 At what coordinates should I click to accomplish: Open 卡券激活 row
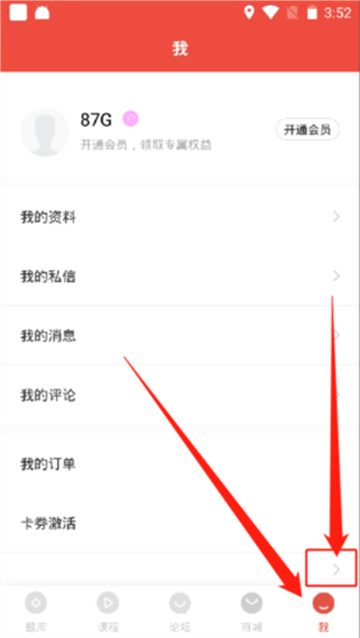pyautogui.click(x=180, y=523)
